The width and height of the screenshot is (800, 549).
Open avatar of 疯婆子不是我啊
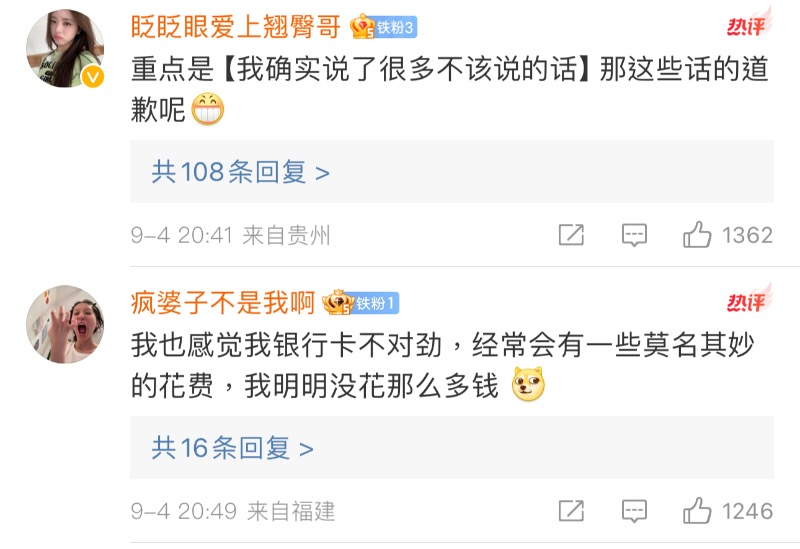click(65, 324)
